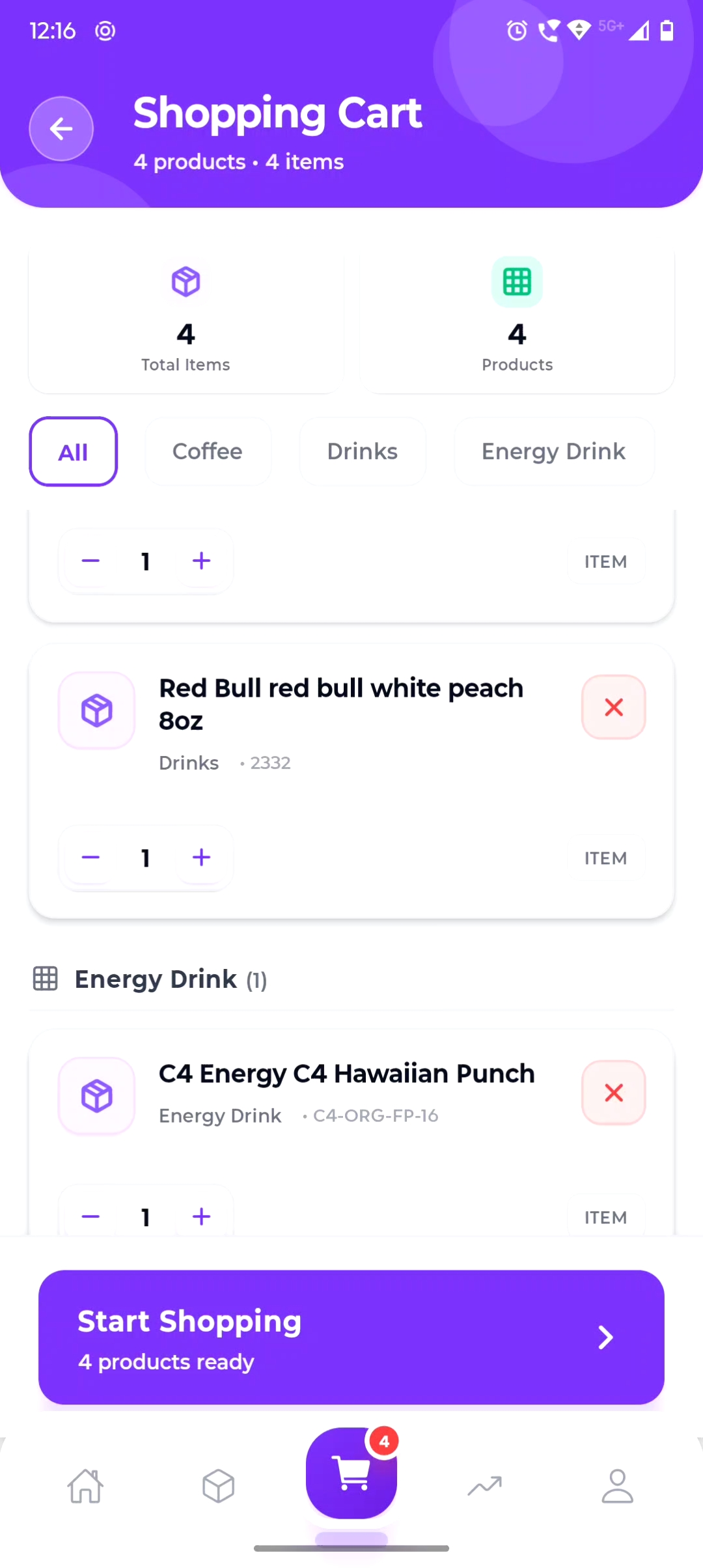Open the trends chart tab
The image size is (703, 1568).
point(485,1486)
